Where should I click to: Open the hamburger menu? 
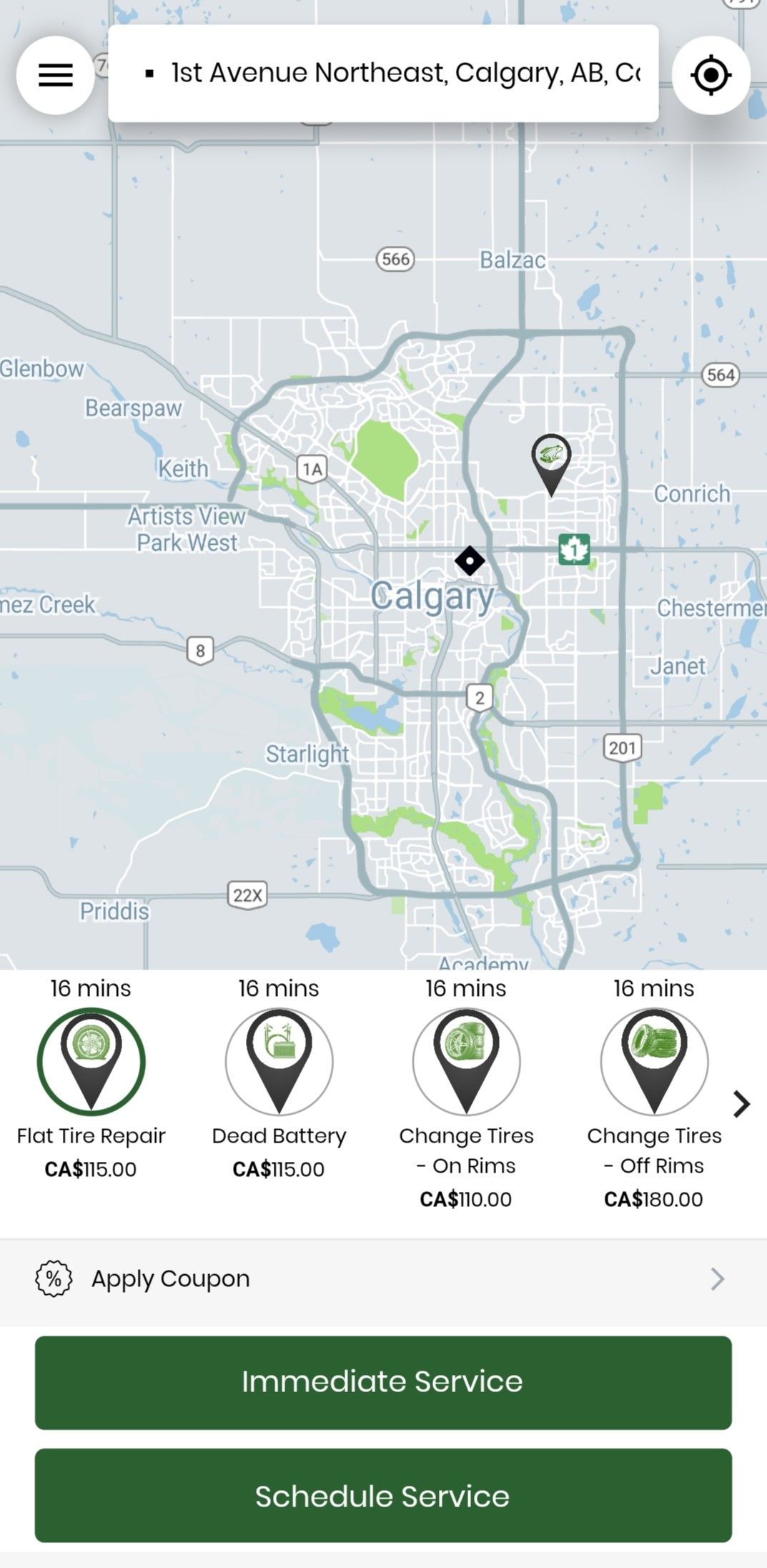pyautogui.click(x=56, y=75)
